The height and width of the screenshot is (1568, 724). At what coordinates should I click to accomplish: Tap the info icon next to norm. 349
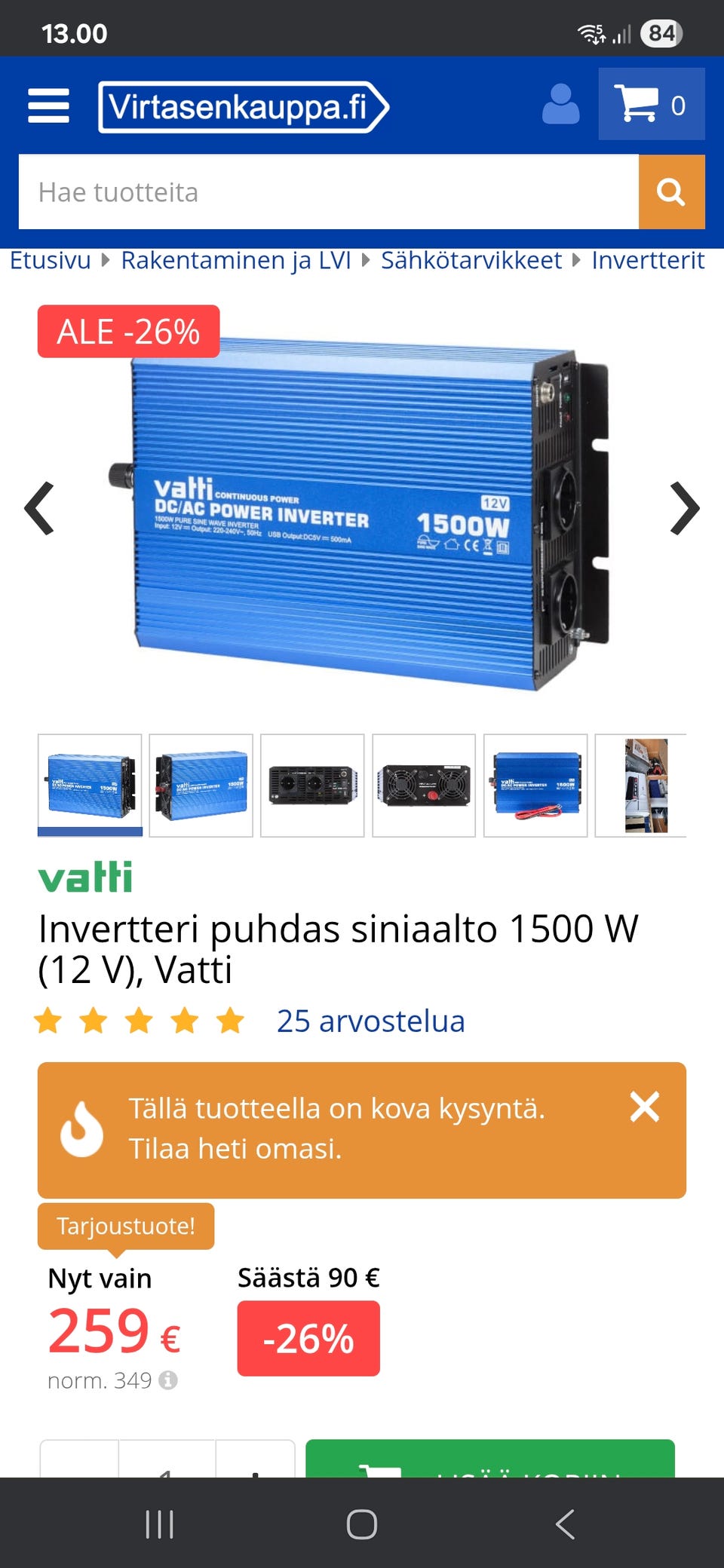pos(167,1380)
